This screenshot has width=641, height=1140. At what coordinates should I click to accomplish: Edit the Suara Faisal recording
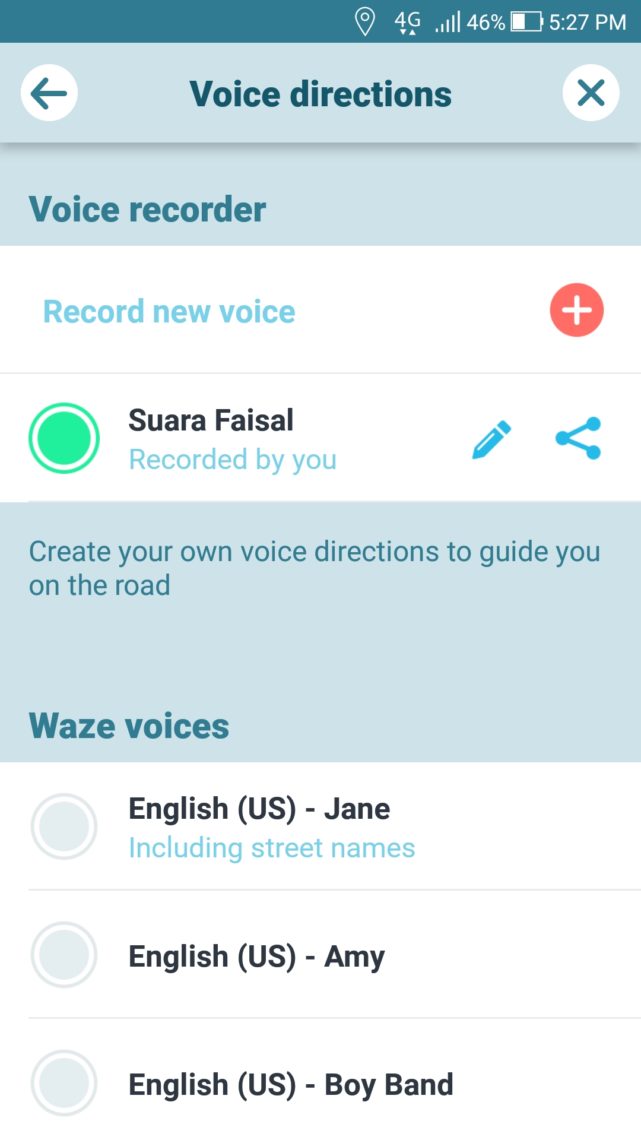coord(491,439)
